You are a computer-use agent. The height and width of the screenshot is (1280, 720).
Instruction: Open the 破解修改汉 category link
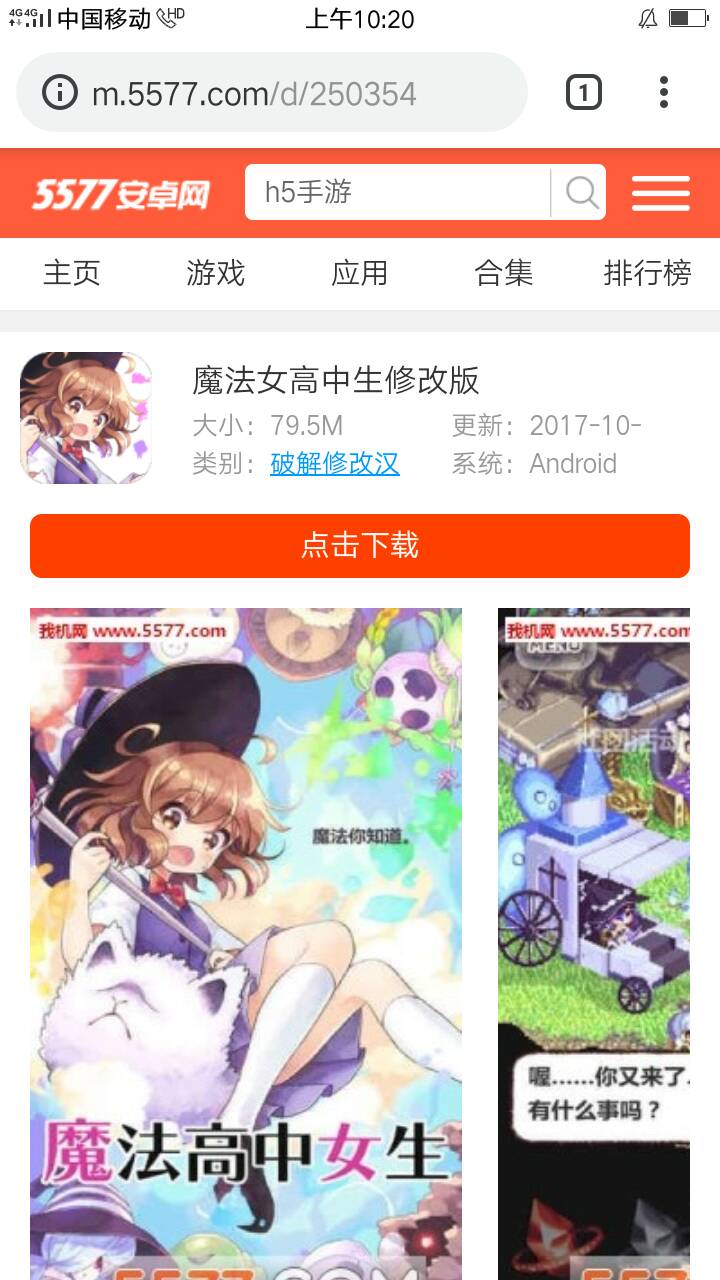click(335, 464)
